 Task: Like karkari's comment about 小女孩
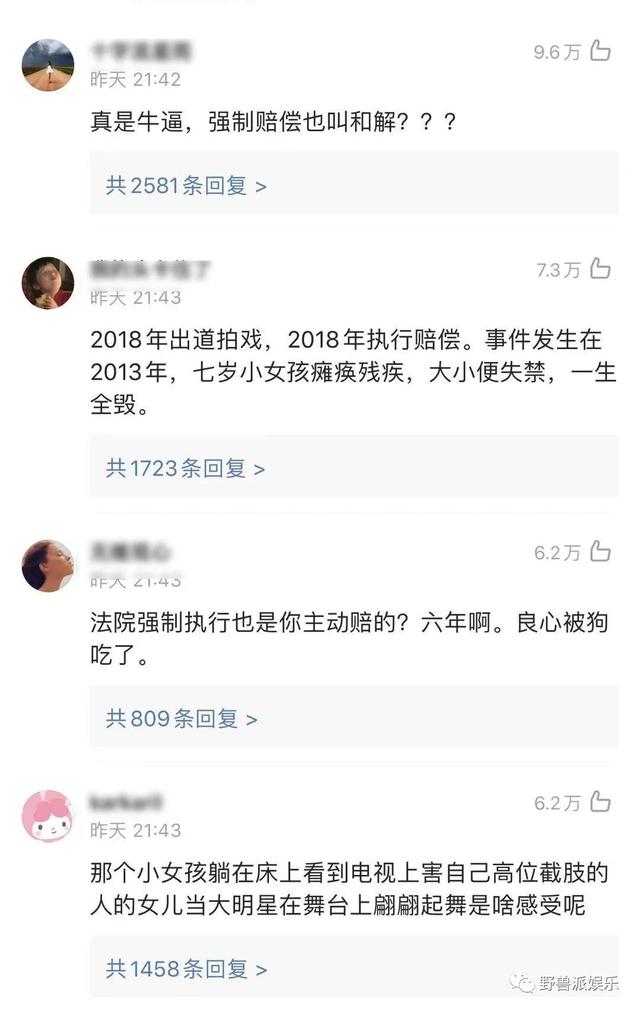pyautogui.click(x=600, y=801)
